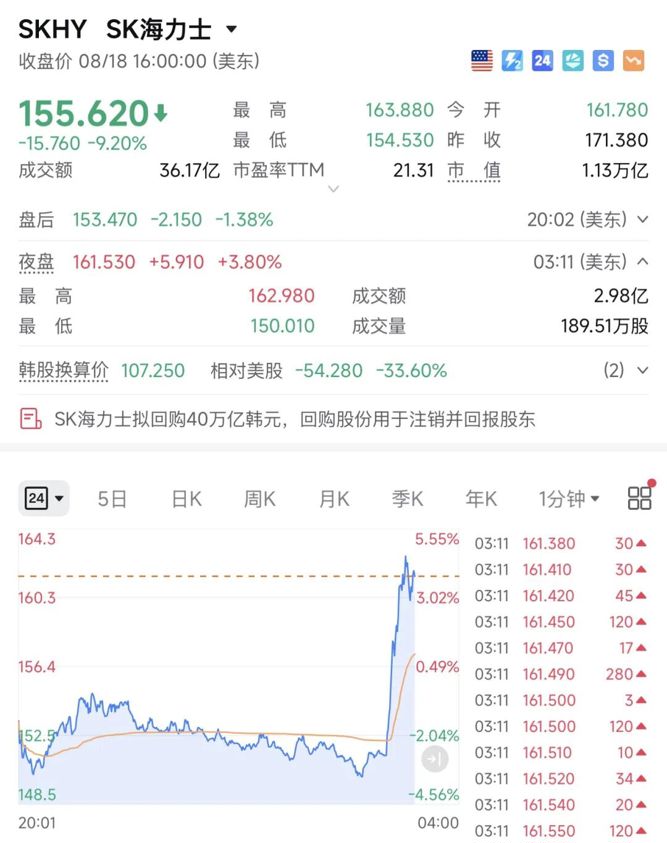The height and width of the screenshot is (843, 667).
Task: Switch to the 年K chart tab
Action: [x=481, y=499]
